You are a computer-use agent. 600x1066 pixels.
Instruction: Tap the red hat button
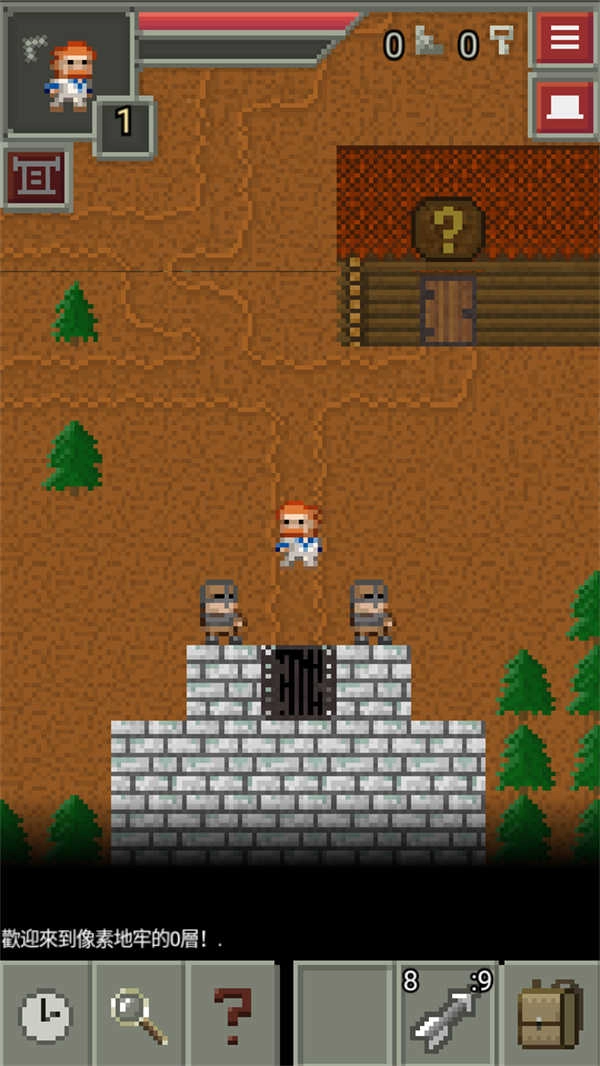pyautogui.click(x=565, y=105)
